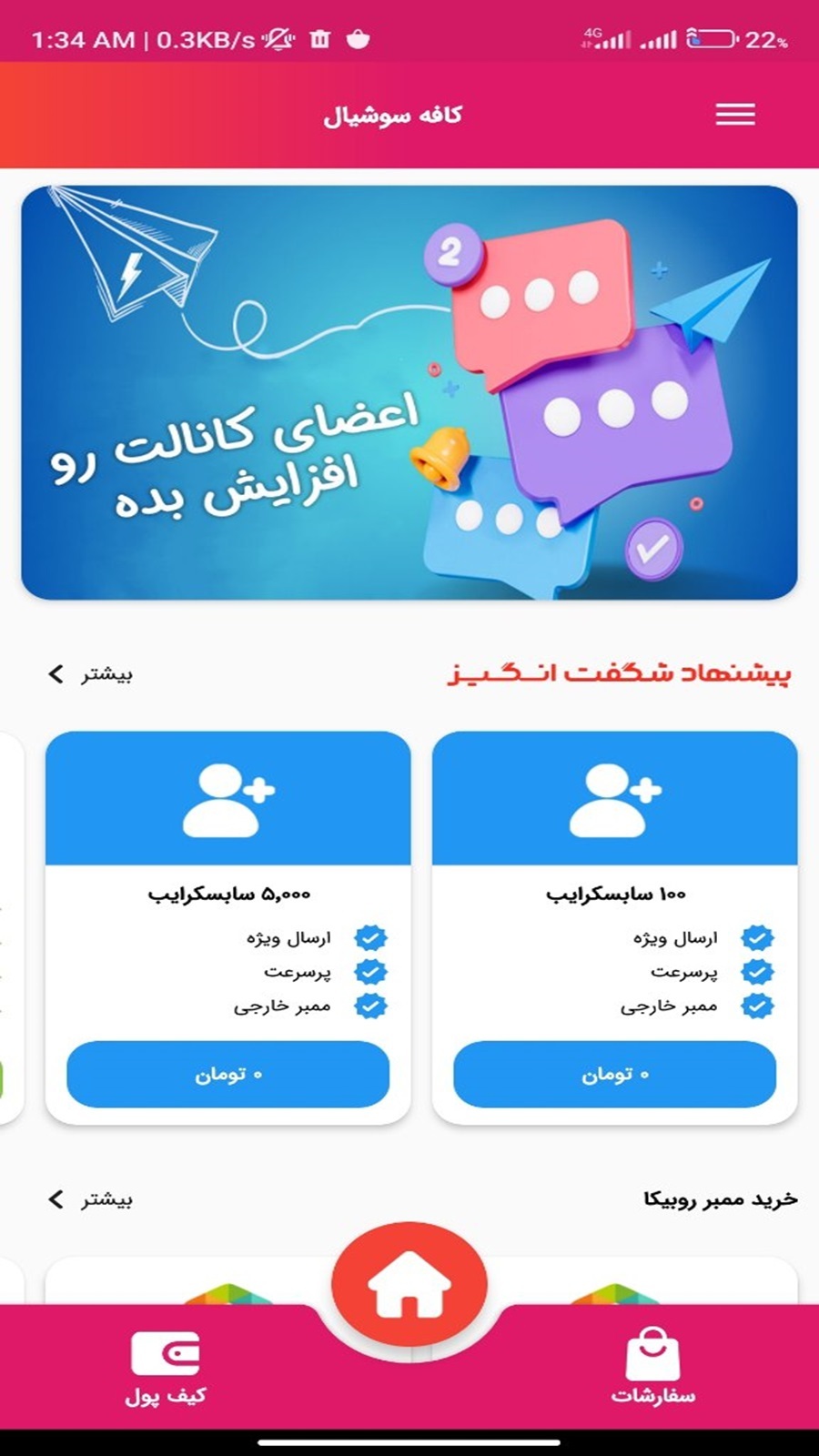Viewport: 819px width, 1456px height.
Task: Open the hamburger menu in the top bar
Action: (x=735, y=115)
